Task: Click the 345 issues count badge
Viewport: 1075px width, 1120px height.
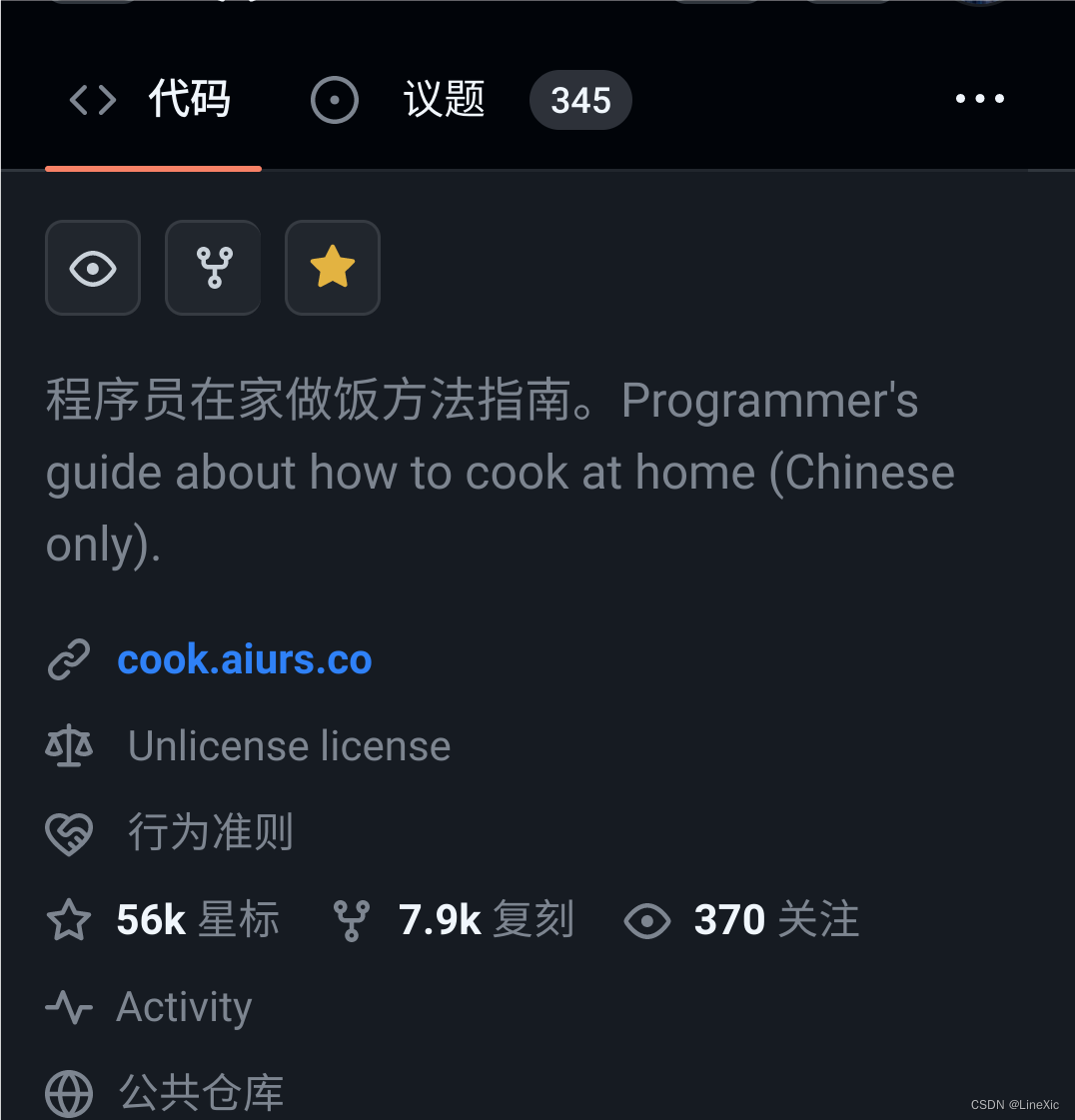Action: click(580, 100)
